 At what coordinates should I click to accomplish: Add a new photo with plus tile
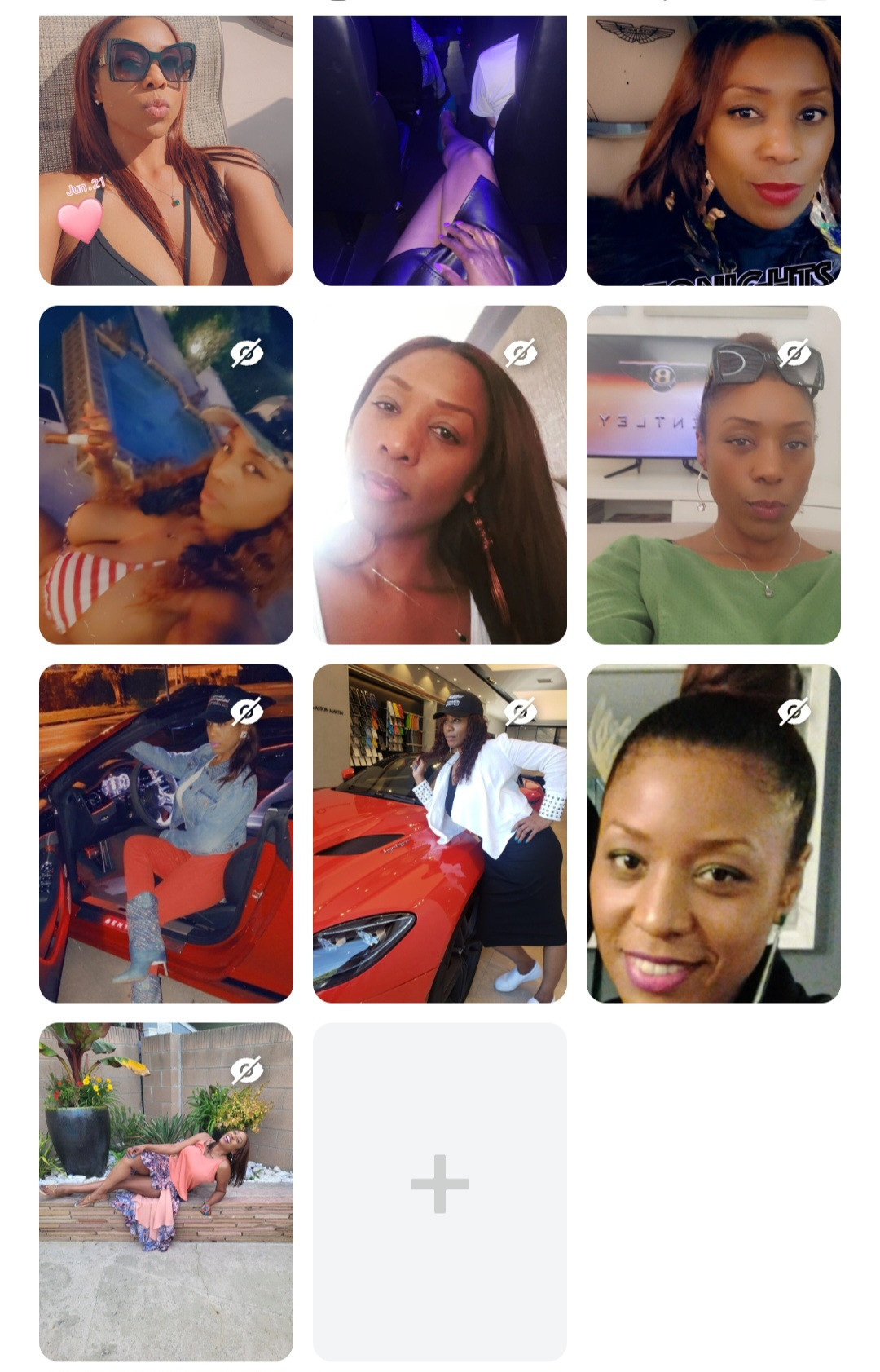click(x=439, y=1184)
